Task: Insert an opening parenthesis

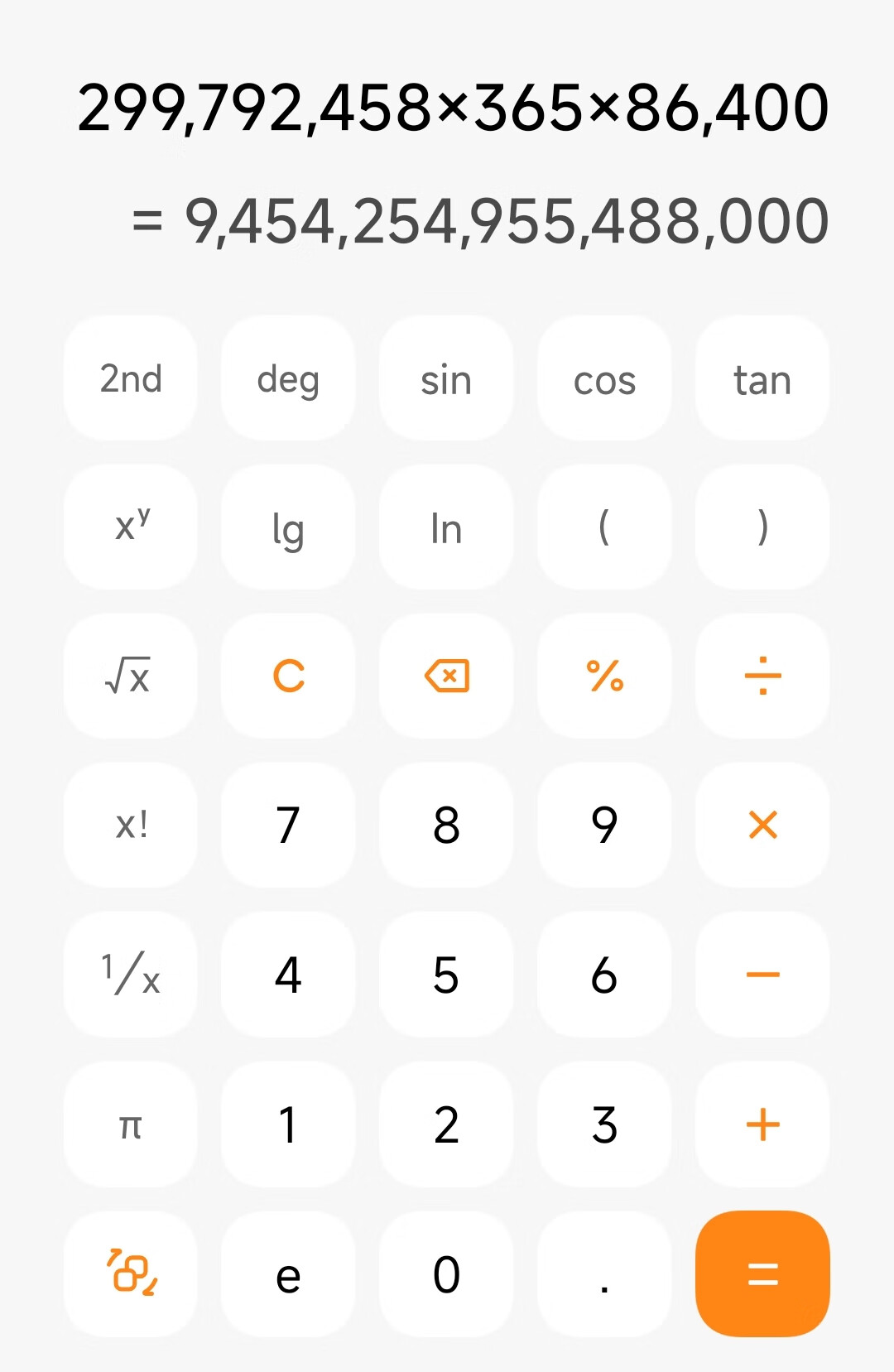Action: coord(603,527)
